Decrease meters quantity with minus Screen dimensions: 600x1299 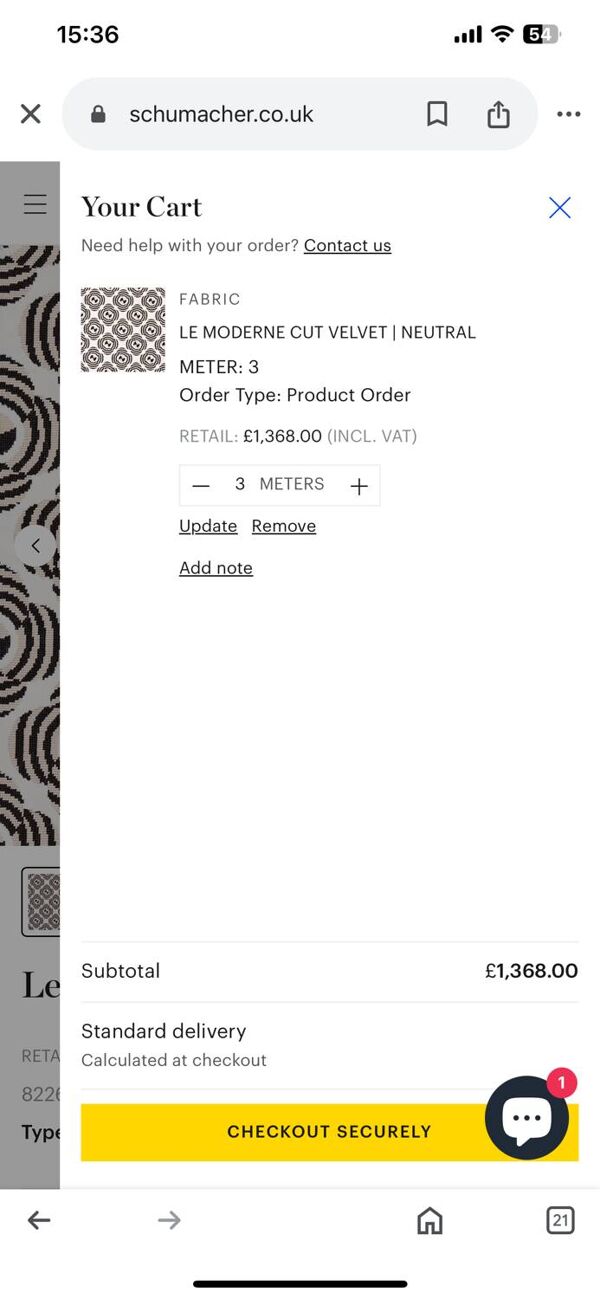201,486
